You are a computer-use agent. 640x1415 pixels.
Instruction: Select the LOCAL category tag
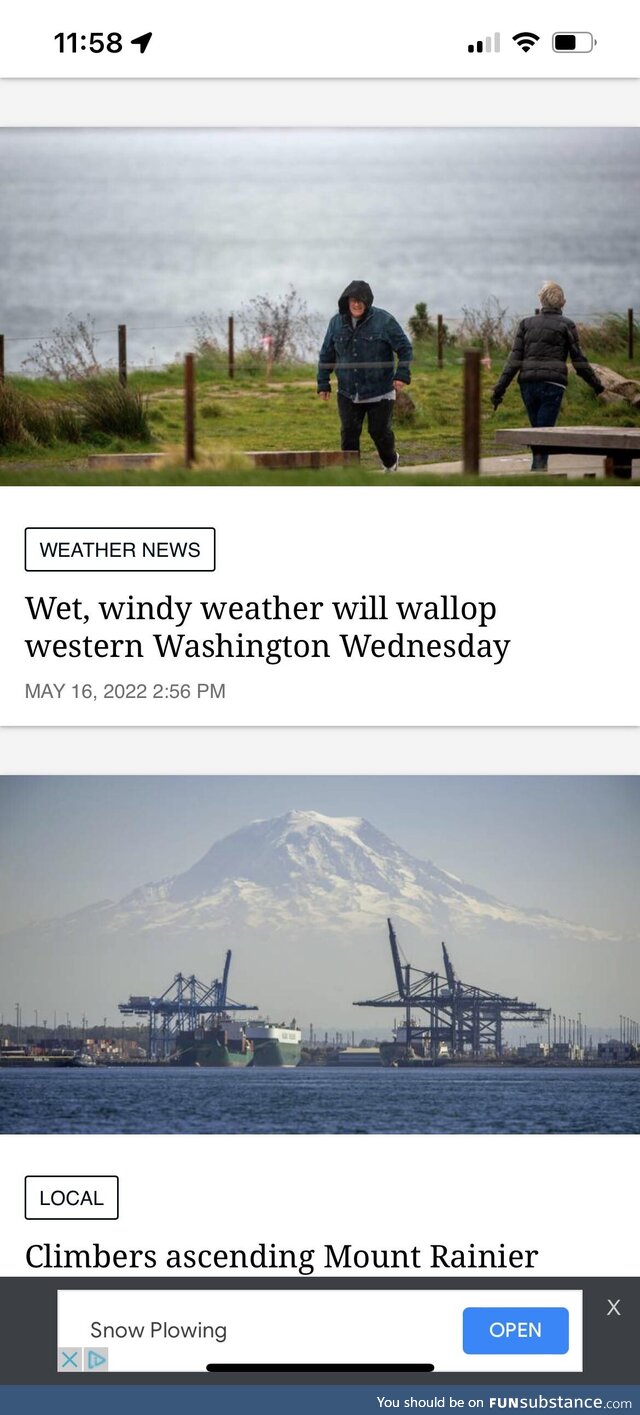click(x=71, y=1198)
